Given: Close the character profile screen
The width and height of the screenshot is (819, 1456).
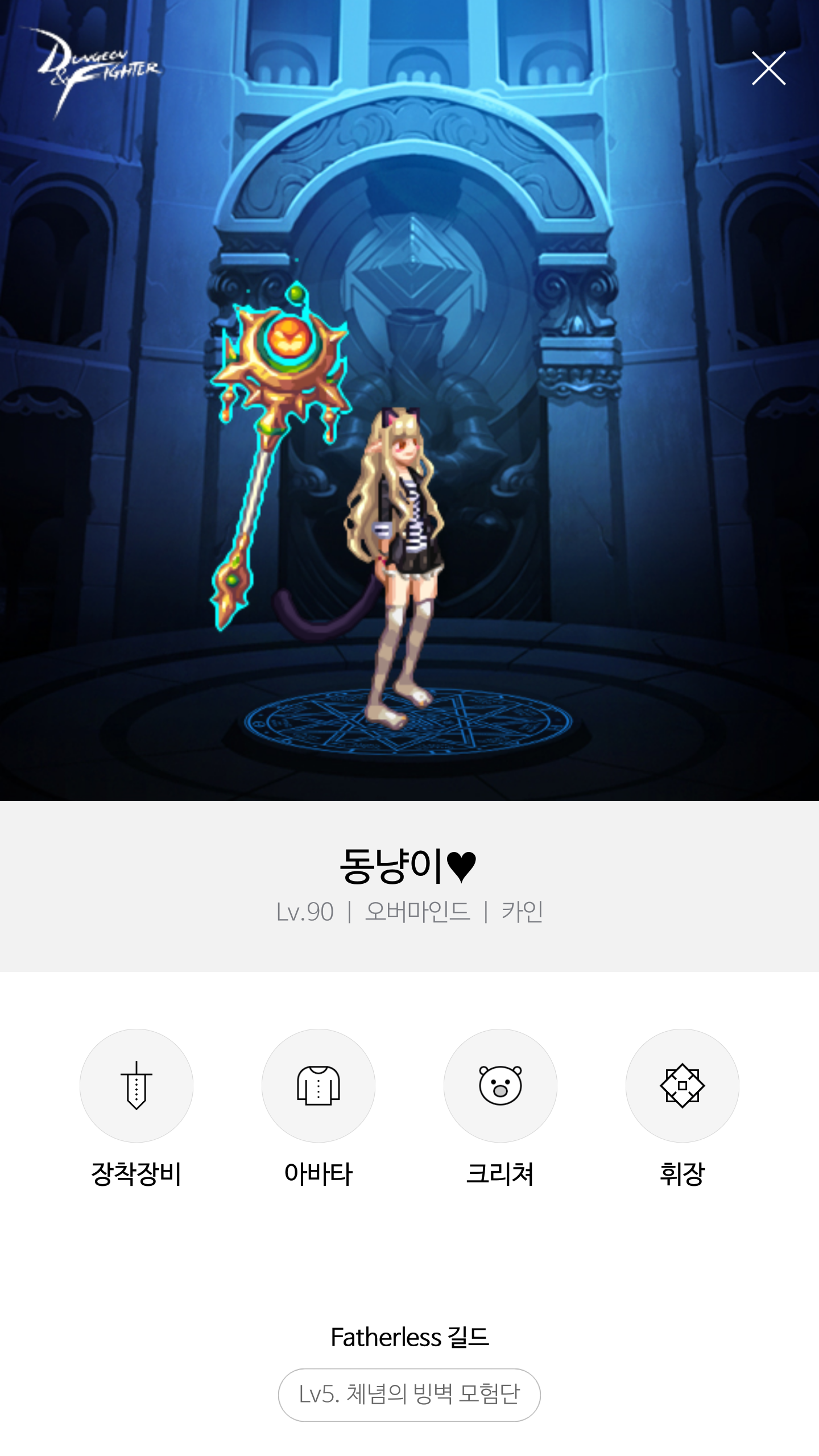Looking at the screenshot, I should pyautogui.click(x=768, y=68).
